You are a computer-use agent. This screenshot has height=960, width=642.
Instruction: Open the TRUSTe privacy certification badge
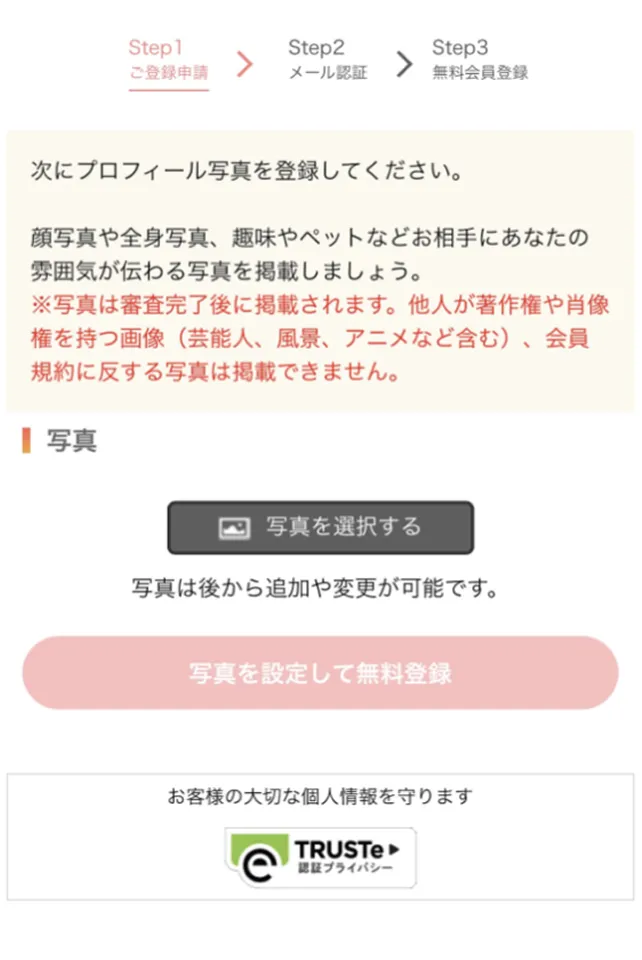point(320,857)
